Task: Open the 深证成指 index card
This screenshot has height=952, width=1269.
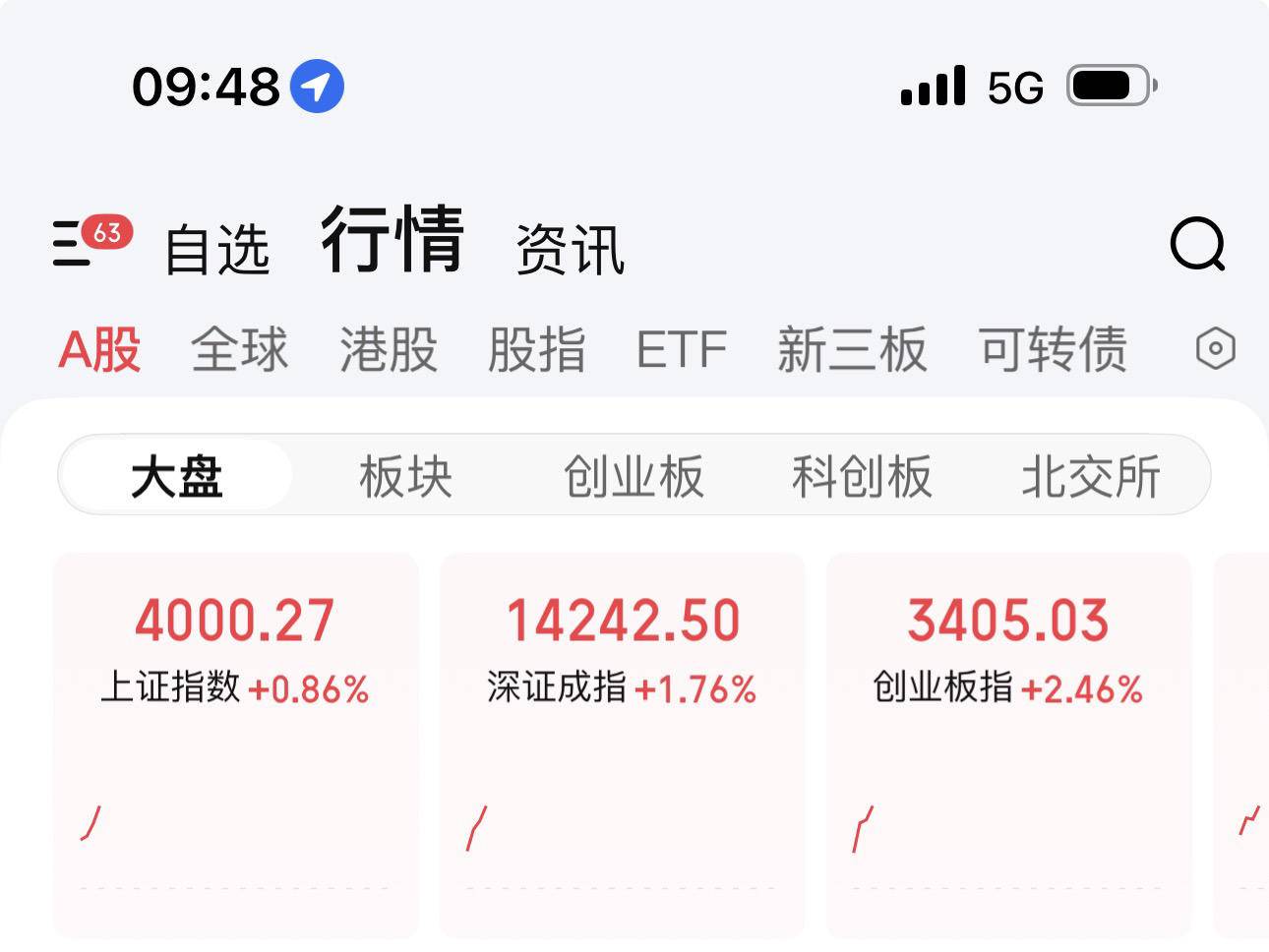Action: (x=622, y=744)
